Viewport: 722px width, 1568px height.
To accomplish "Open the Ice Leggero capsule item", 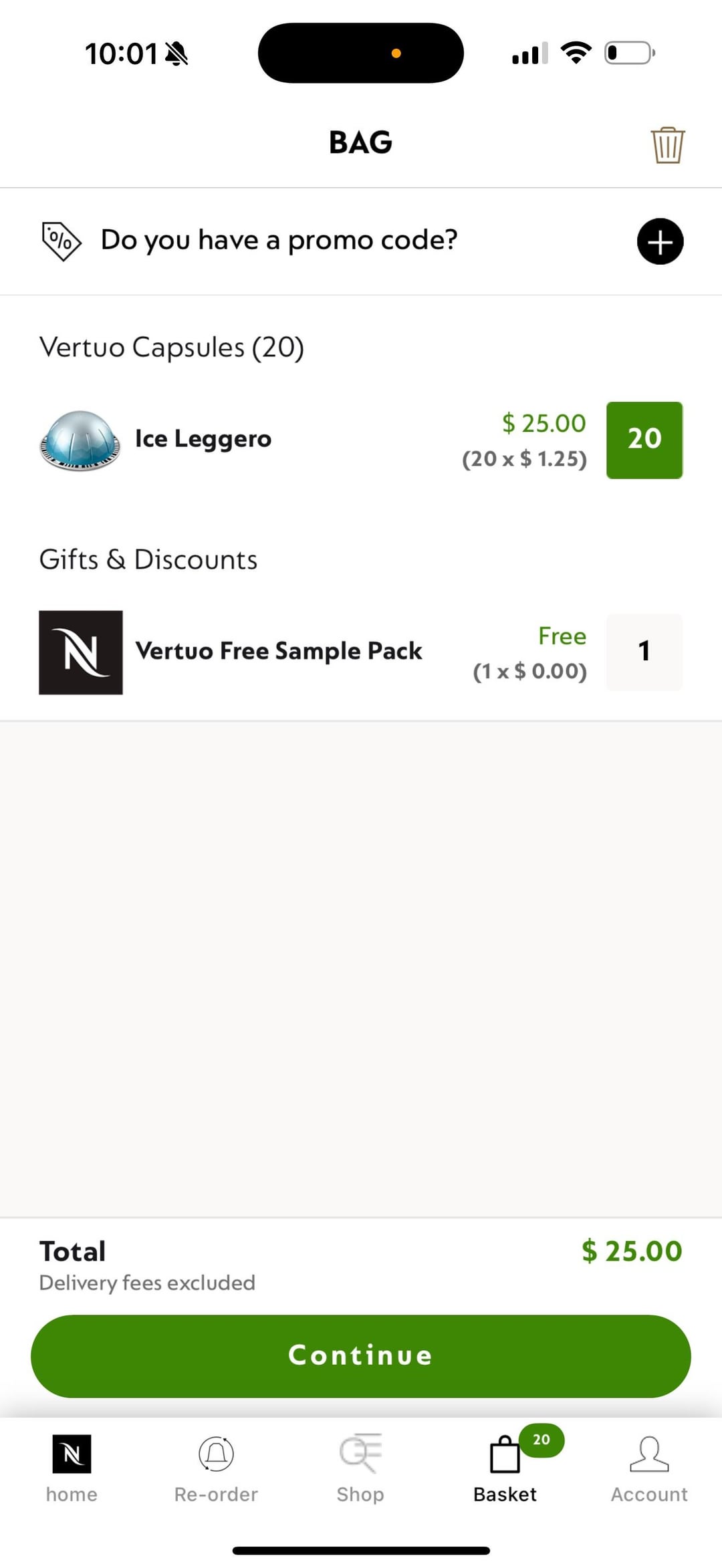I will [x=203, y=439].
